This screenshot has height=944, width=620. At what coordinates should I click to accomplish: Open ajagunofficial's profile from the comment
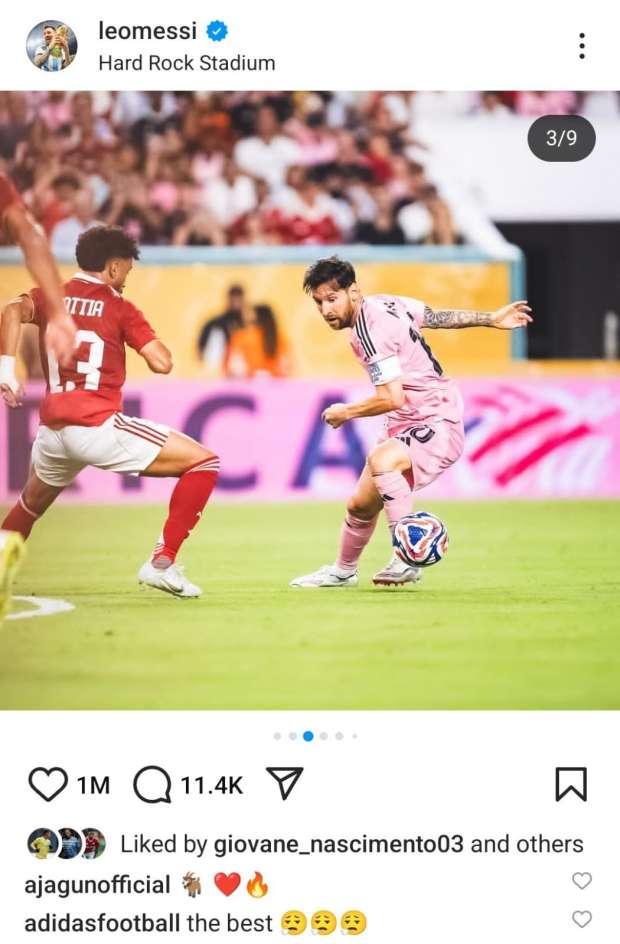[97, 885]
